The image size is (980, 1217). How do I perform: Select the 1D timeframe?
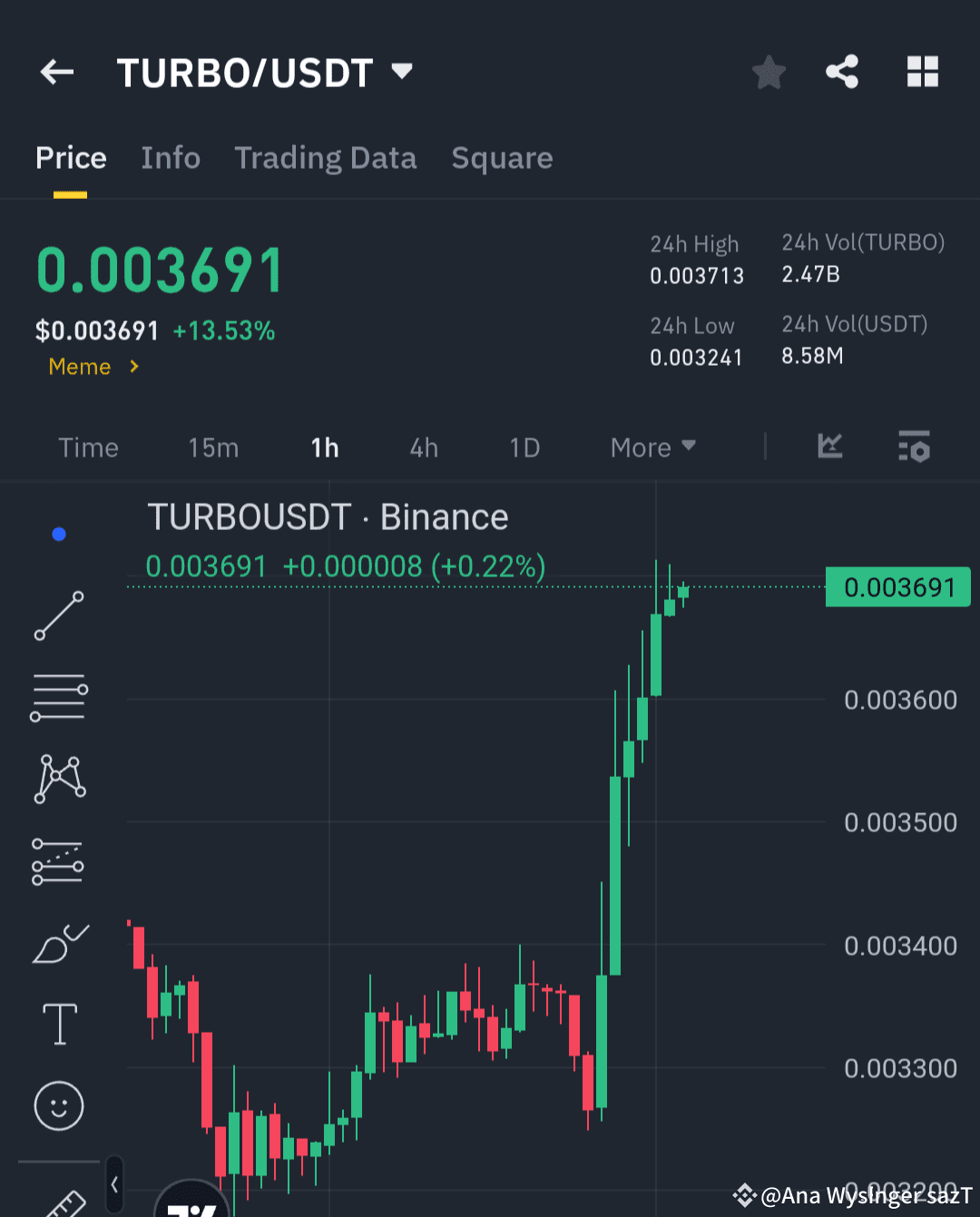[524, 447]
